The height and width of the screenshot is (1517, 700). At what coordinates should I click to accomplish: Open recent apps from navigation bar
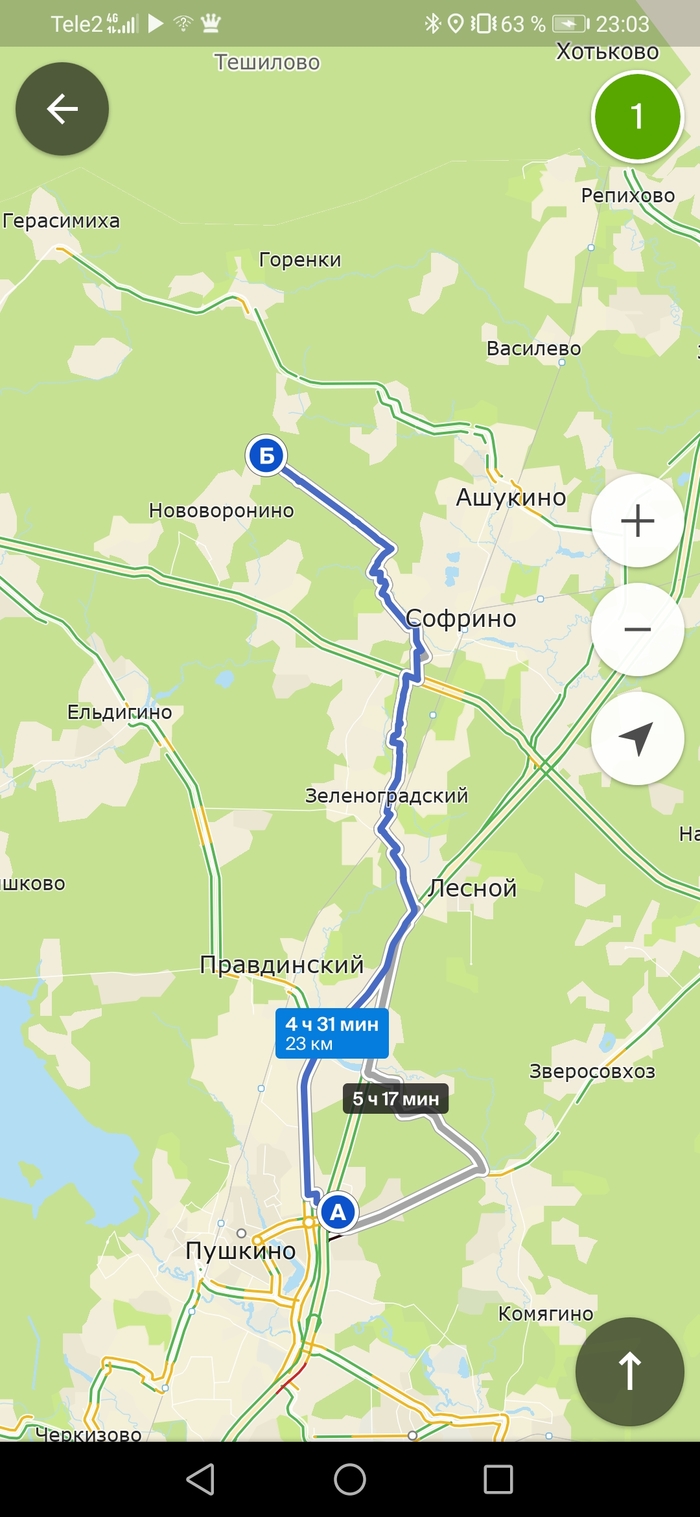[x=497, y=1479]
